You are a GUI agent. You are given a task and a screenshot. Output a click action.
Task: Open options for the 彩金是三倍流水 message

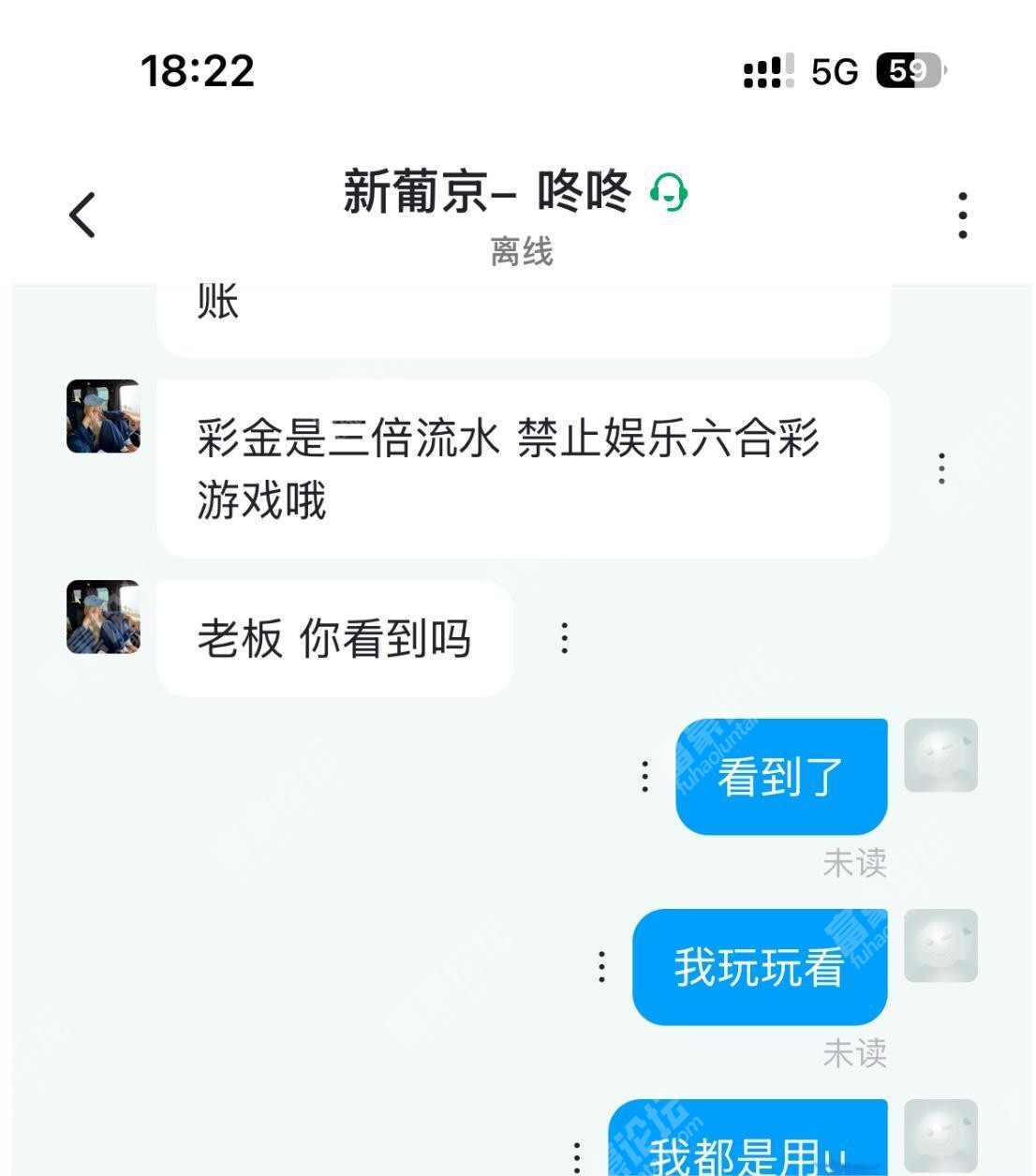941,468
